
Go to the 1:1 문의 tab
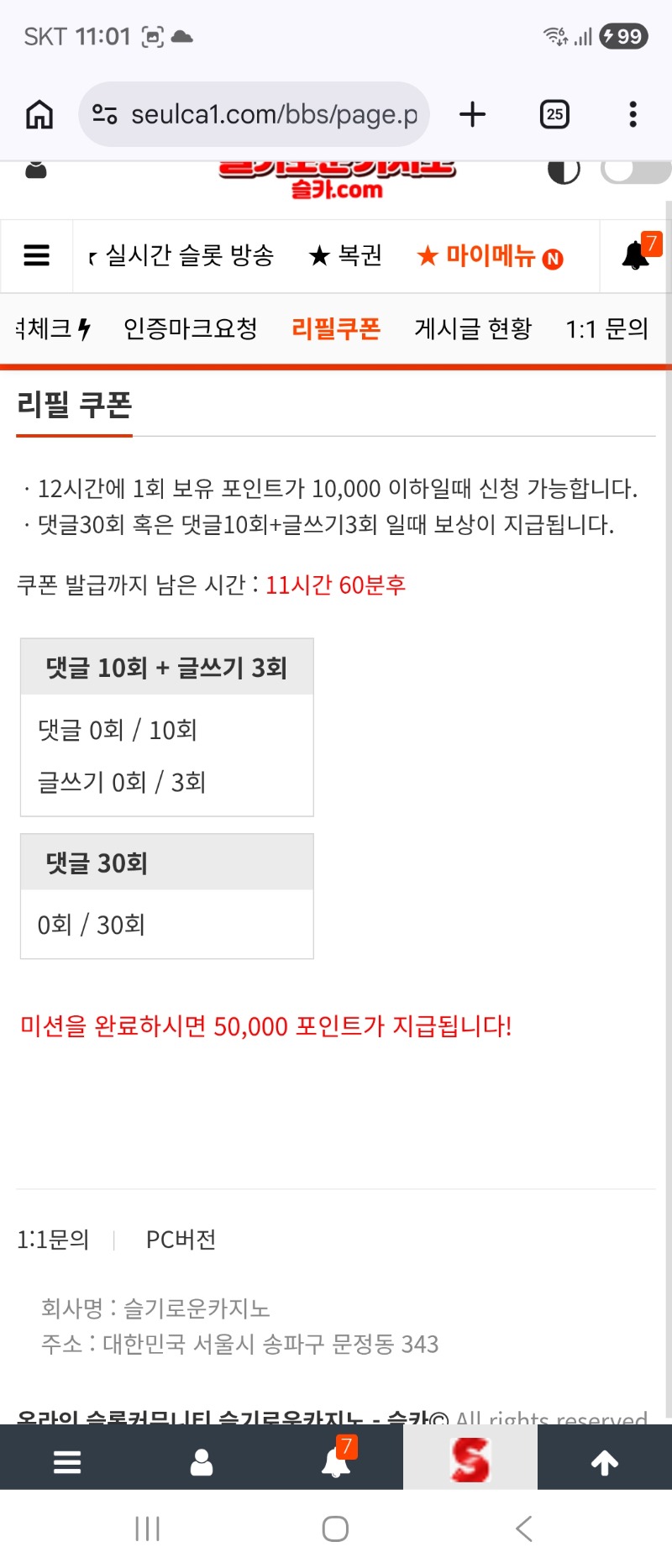[x=606, y=328]
